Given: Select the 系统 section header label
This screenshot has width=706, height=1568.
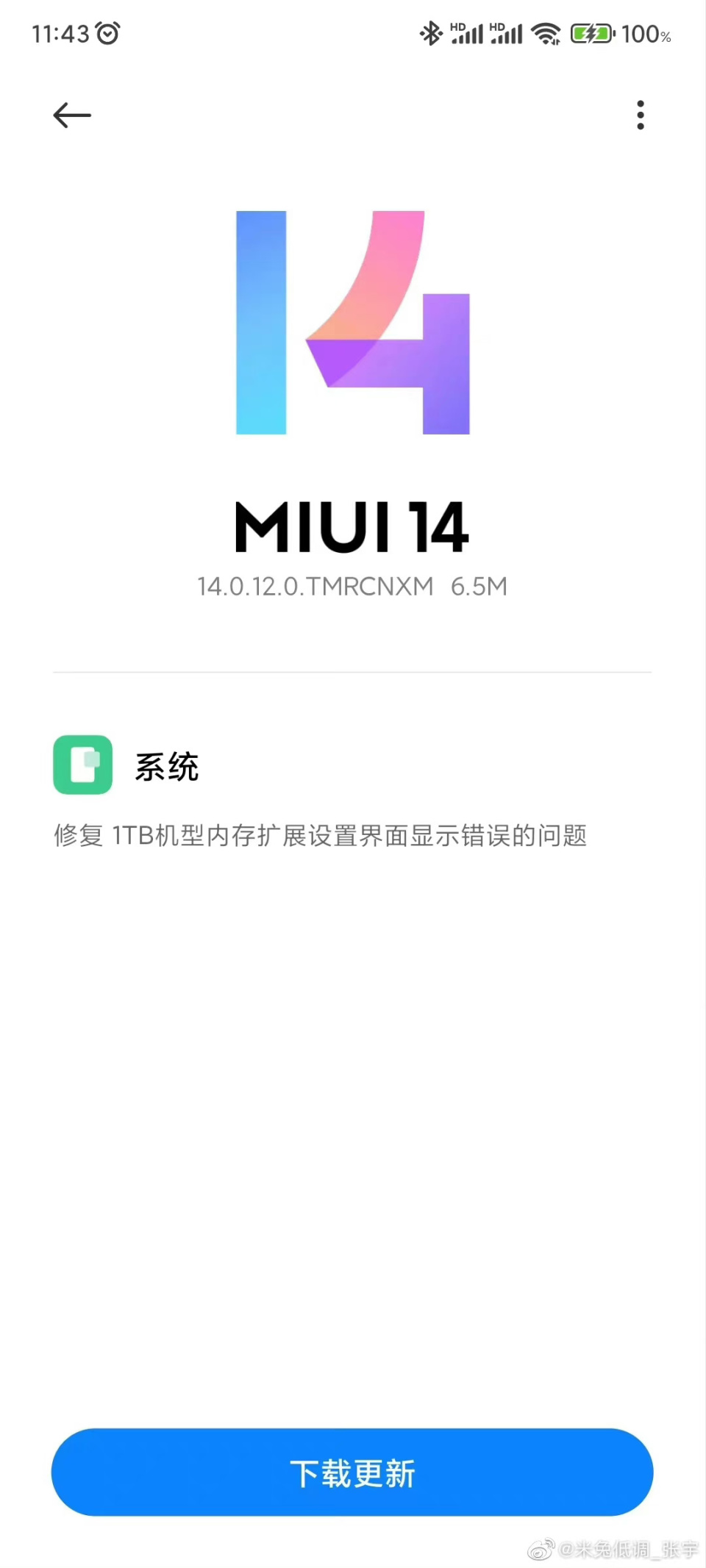Looking at the screenshot, I should point(167,765).
